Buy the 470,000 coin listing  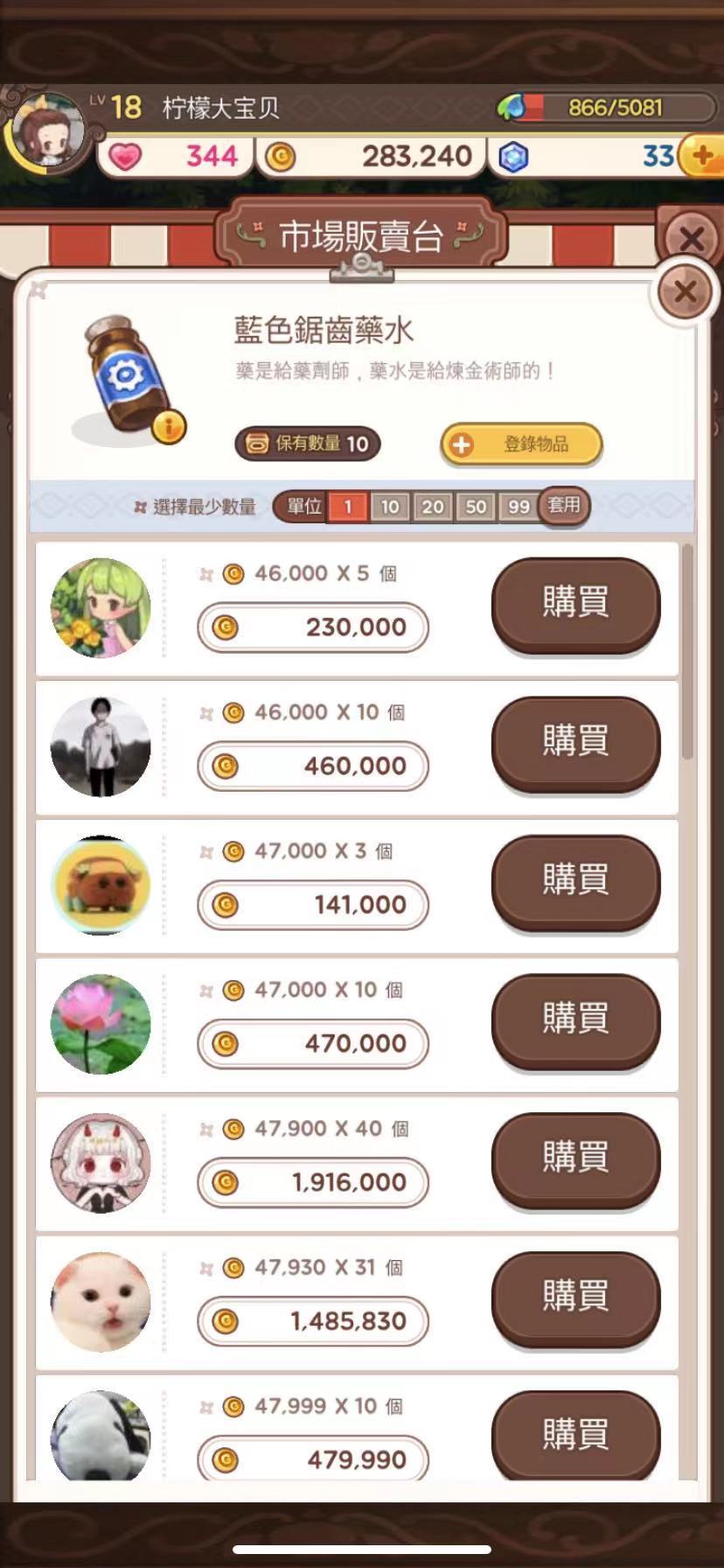click(x=575, y=1019)
